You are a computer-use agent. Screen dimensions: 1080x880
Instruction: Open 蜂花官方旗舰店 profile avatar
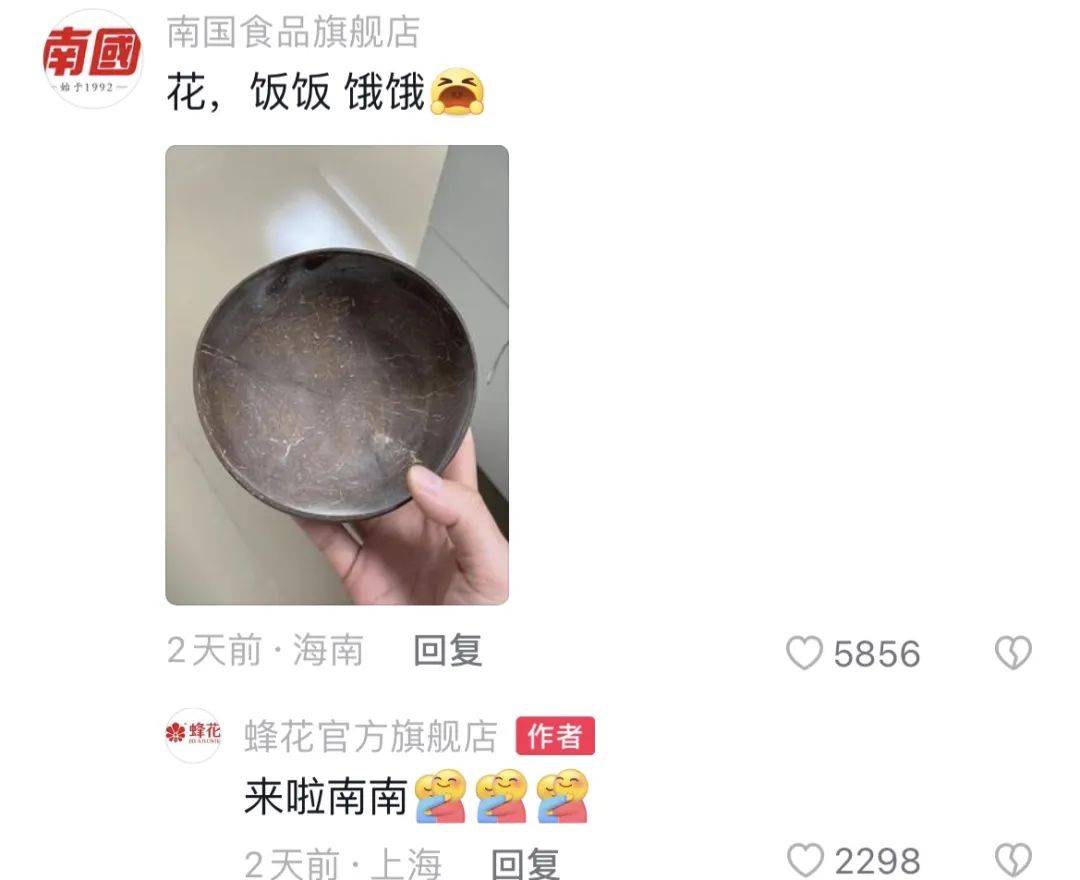[193, 735]
